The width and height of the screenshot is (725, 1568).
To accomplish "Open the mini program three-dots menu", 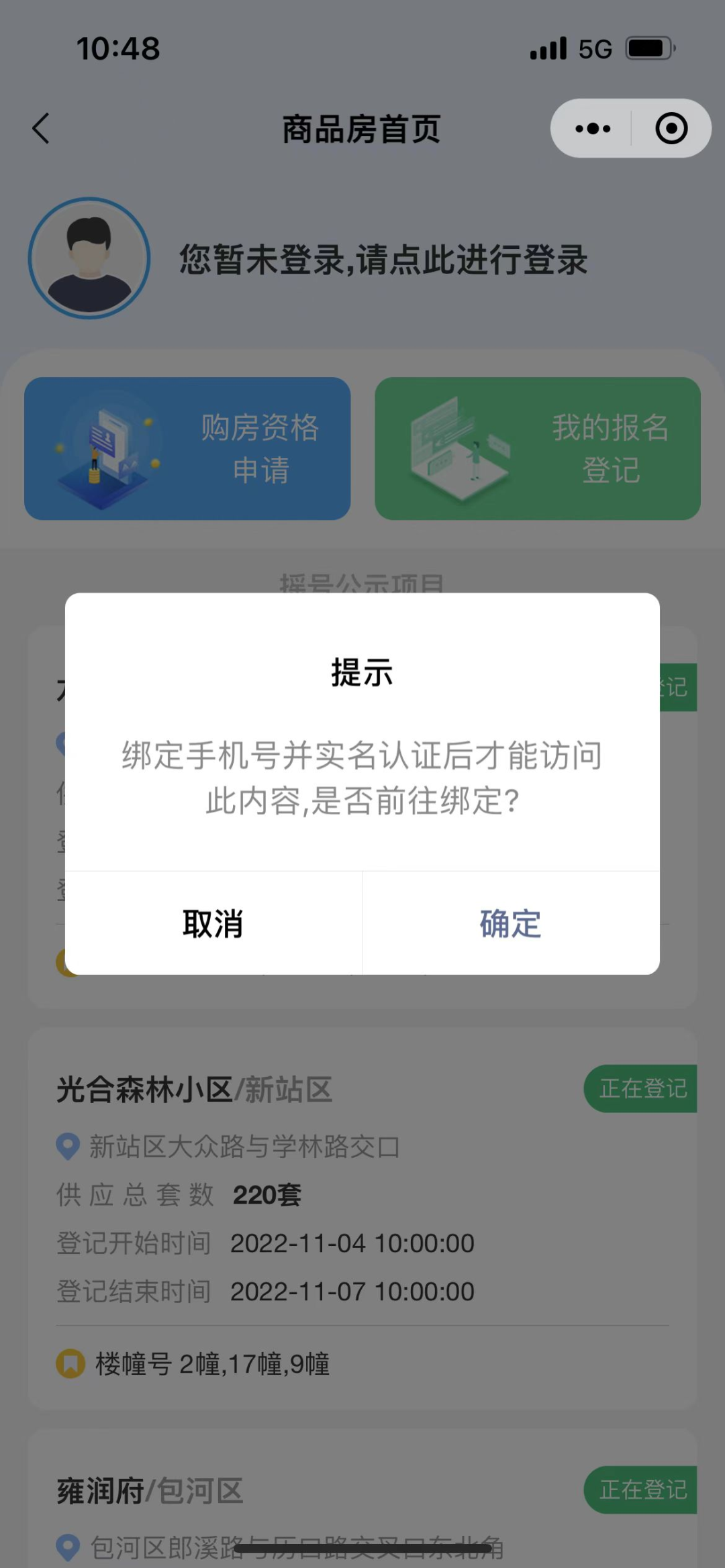I will click(x=593, y=128).
